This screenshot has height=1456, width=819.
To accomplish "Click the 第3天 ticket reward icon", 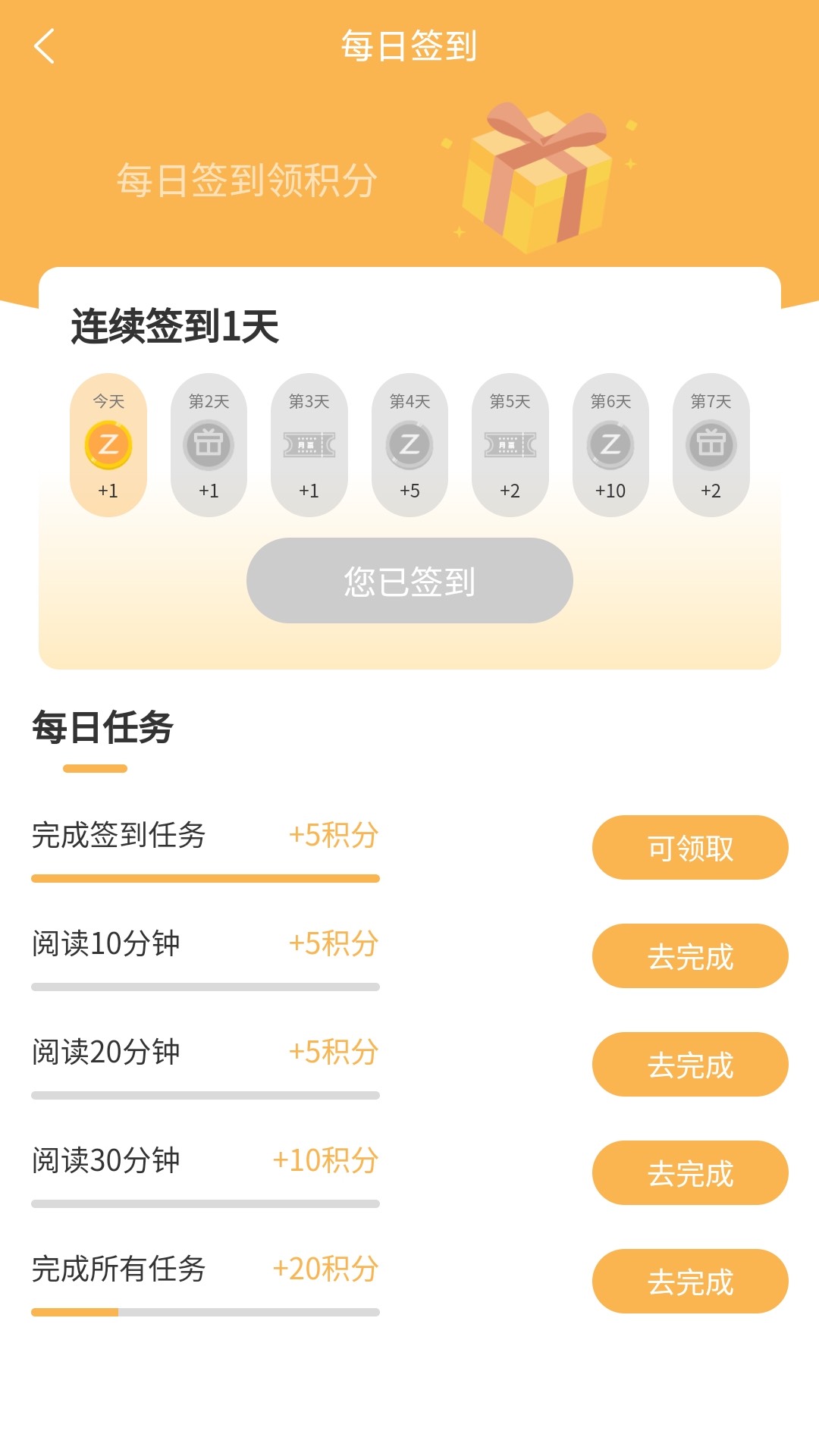I will coord(309,446).
